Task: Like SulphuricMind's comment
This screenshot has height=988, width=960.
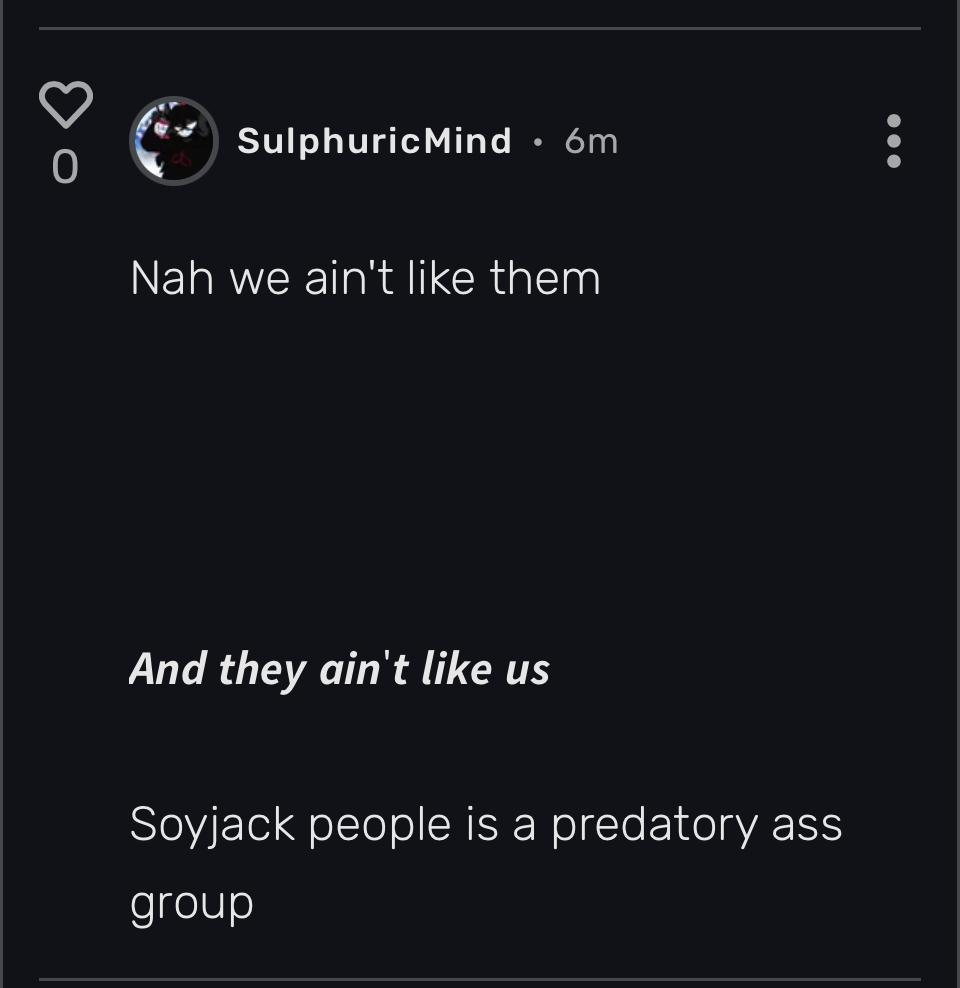Action: 65,104
